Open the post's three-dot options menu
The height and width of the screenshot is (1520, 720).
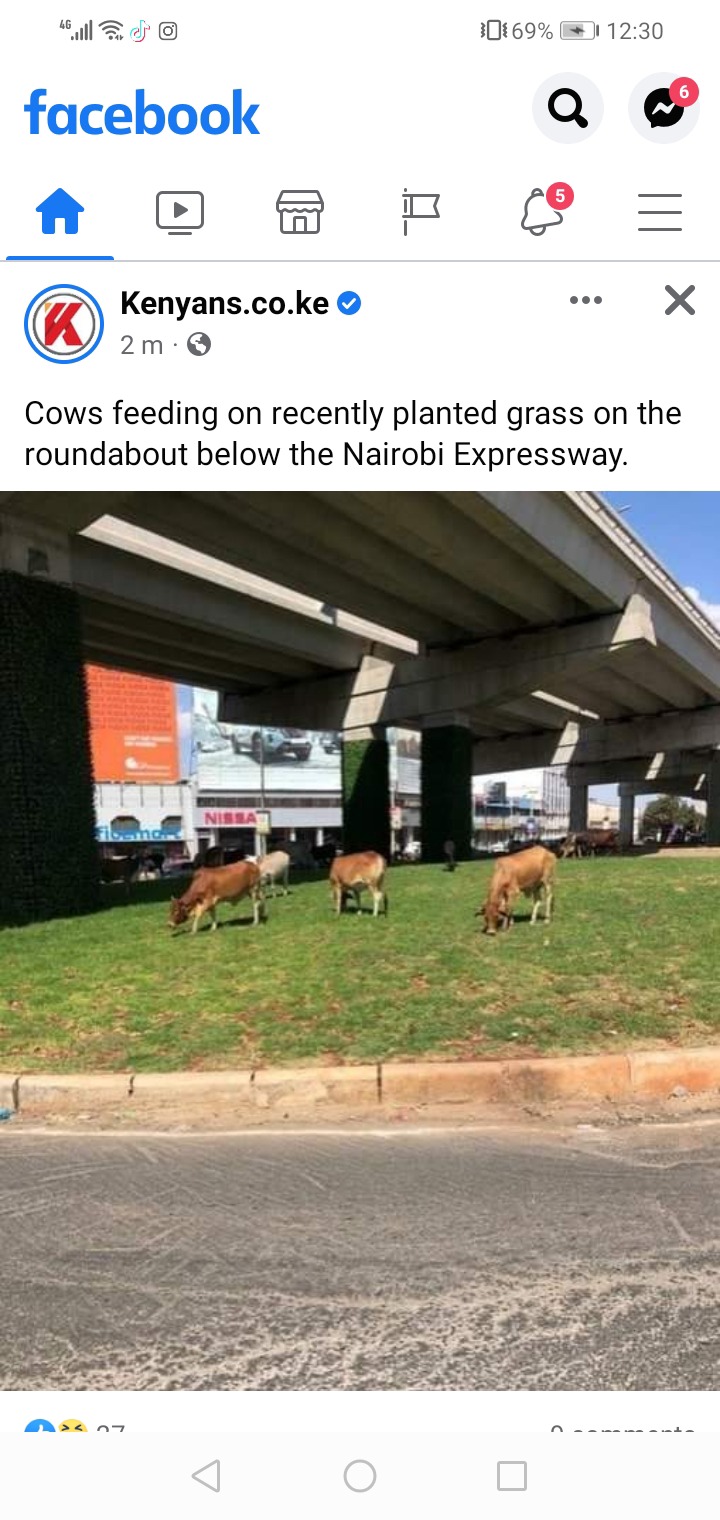point(585,300)
